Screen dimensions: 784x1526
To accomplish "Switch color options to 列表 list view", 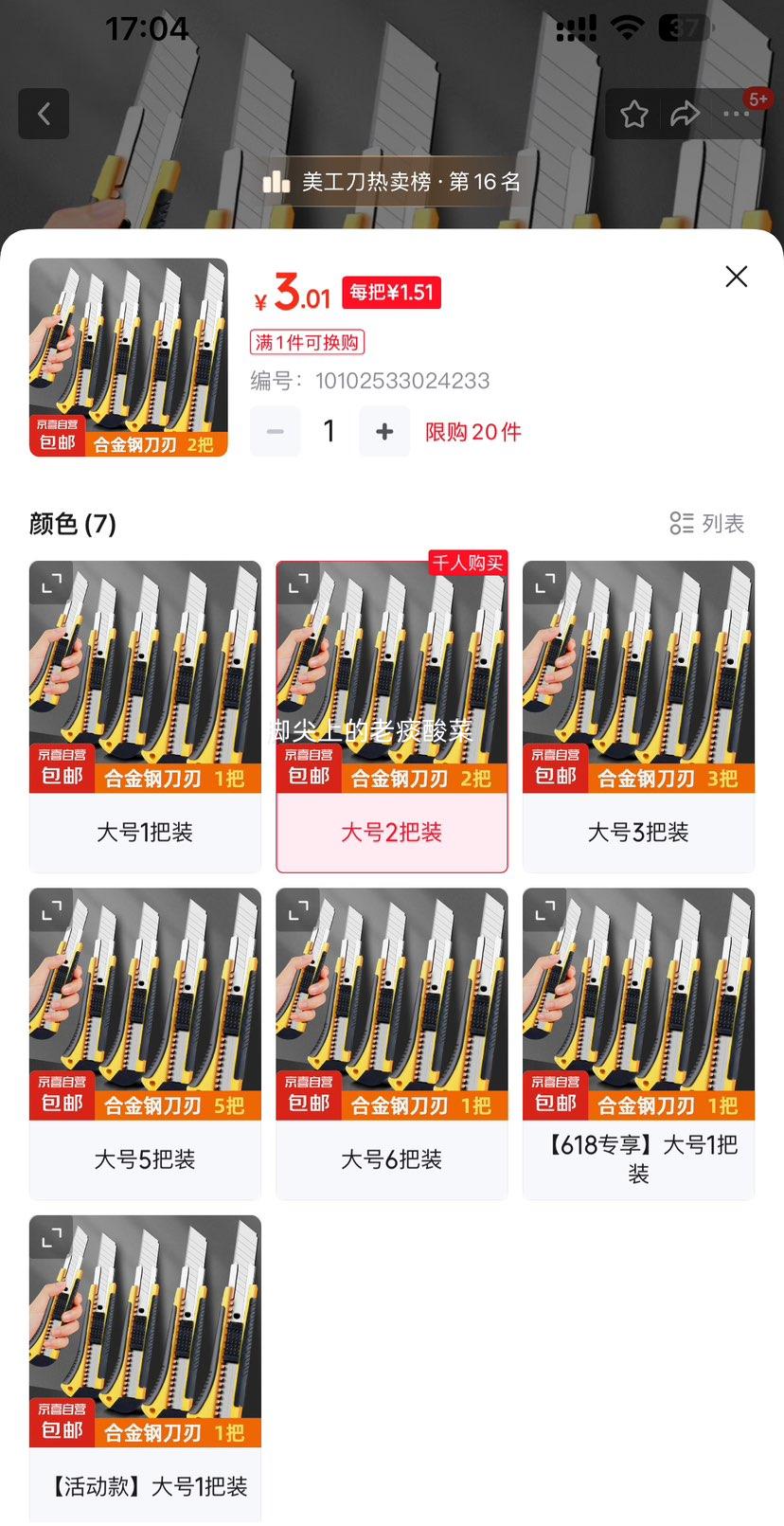I will (705, 523).
